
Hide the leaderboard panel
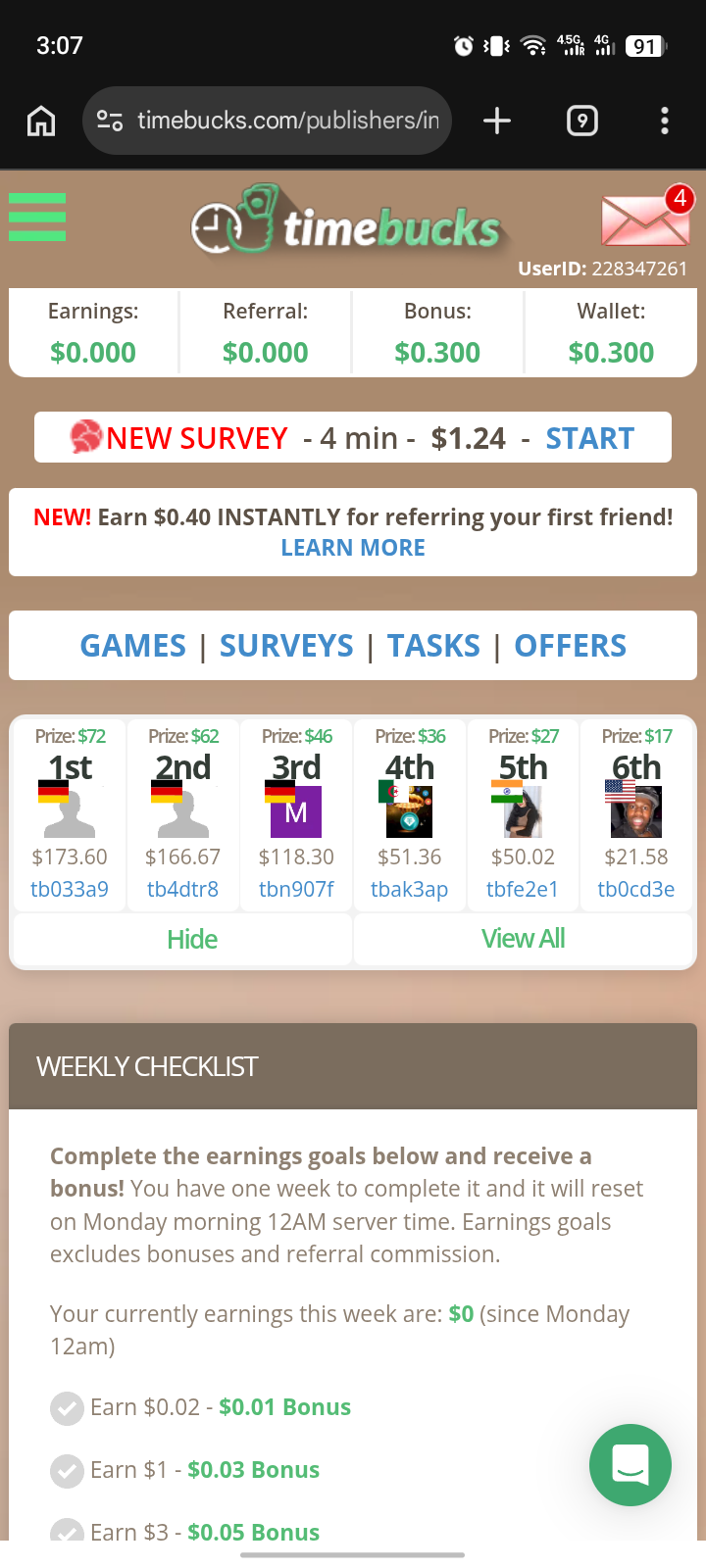pyautogui.click(x=191, y=939)
